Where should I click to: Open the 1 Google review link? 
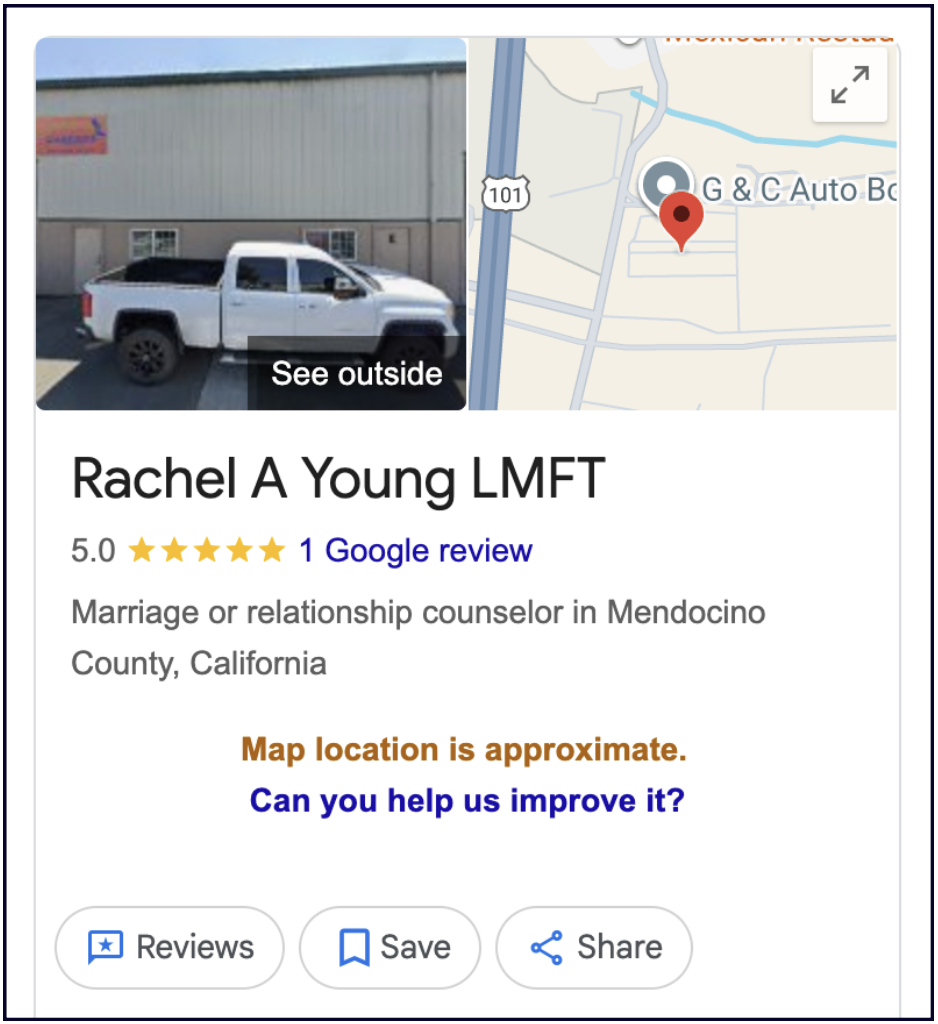(x=416, y=550)
